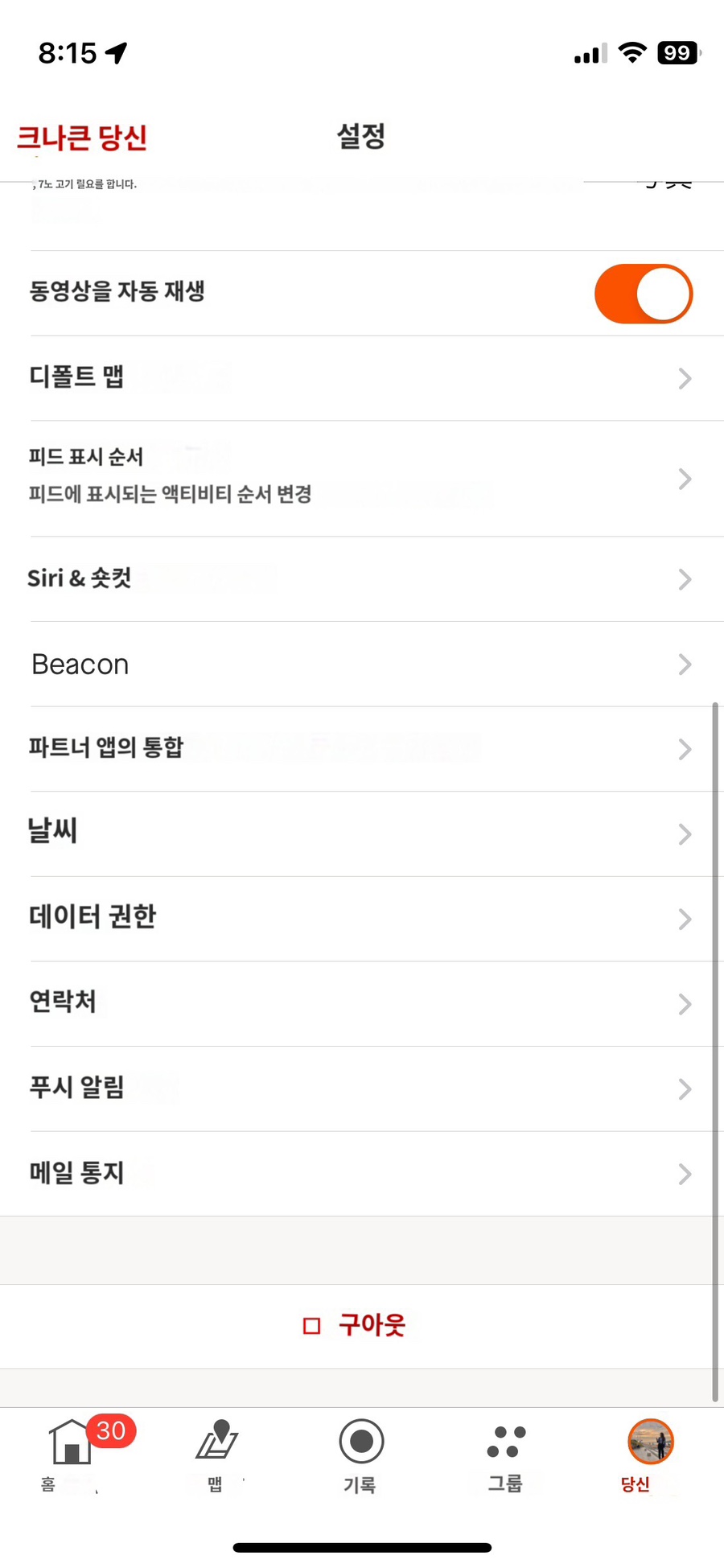Open 푸시 알림 settings

click(362, 1089)
